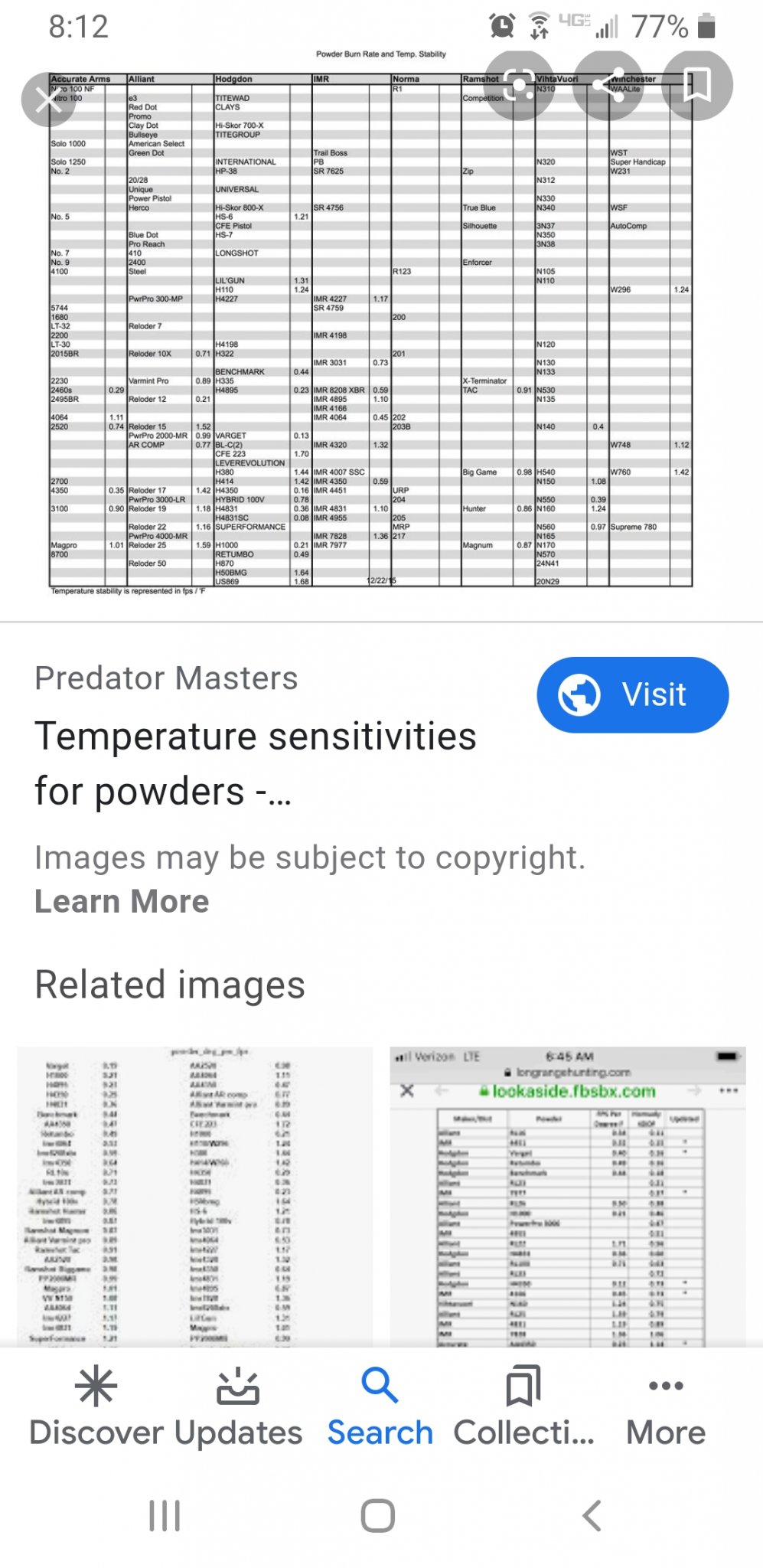Image resolution: width=763 pixels, height=1568 pixels.
Task: Share the powder burn rate image
Action: [608, 85]
